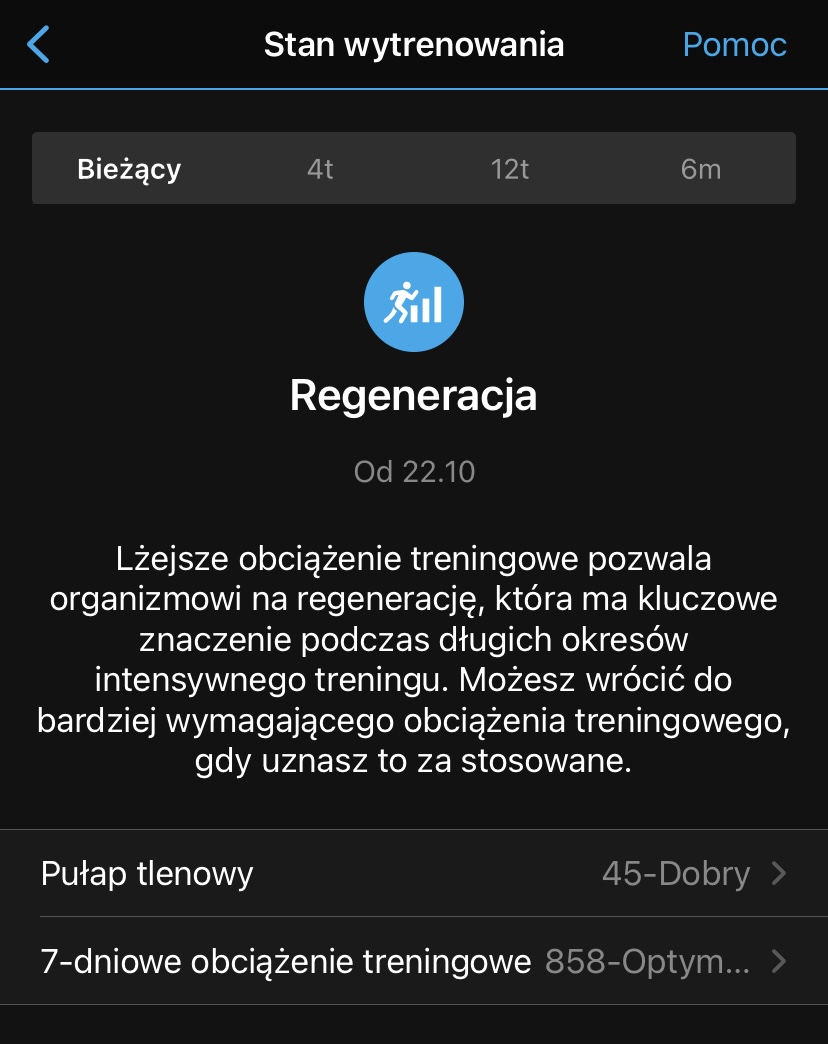Screen dimensions: 828x1044
Task: Select the Bieżący segment
Action: (129, 169)
